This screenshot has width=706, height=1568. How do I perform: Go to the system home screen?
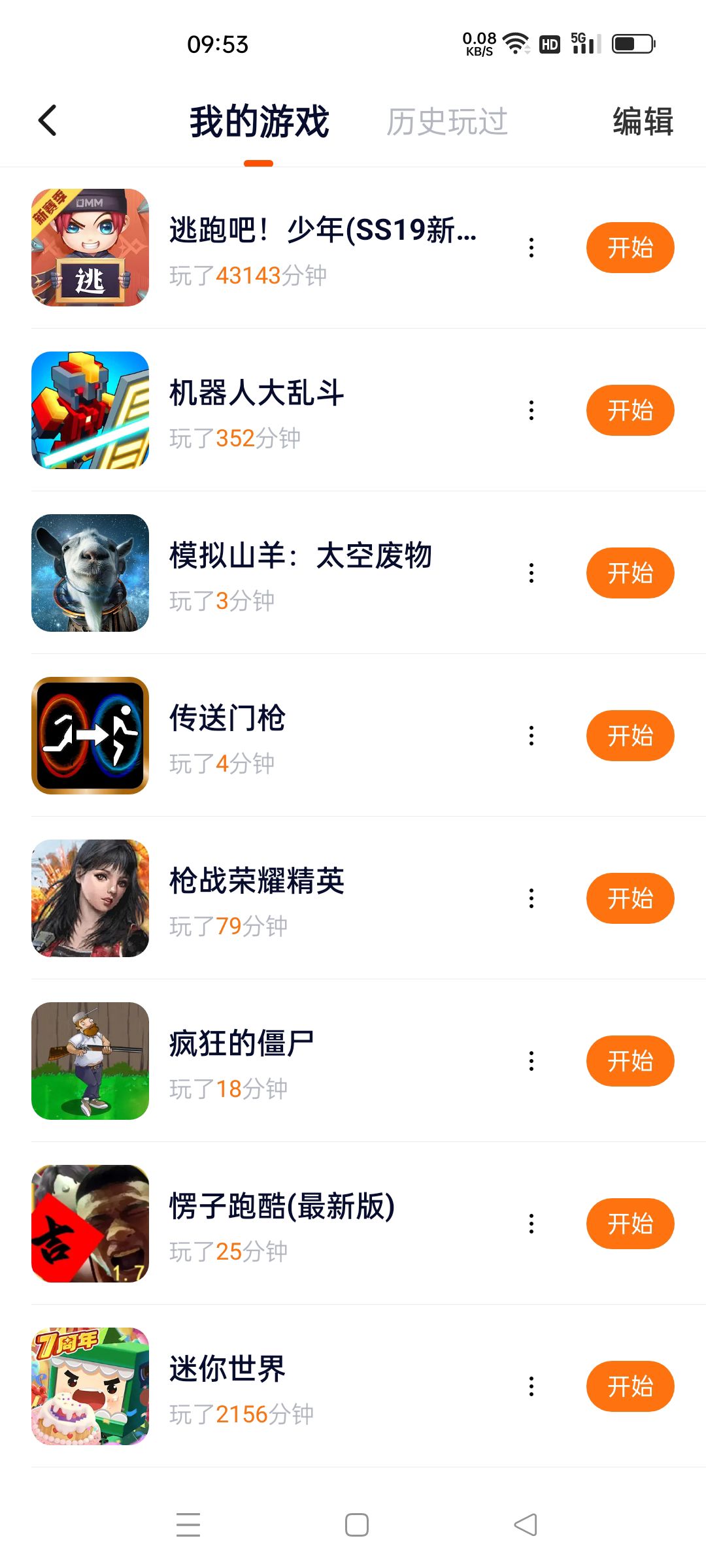pyautogui.click(x=356, y=1525)
